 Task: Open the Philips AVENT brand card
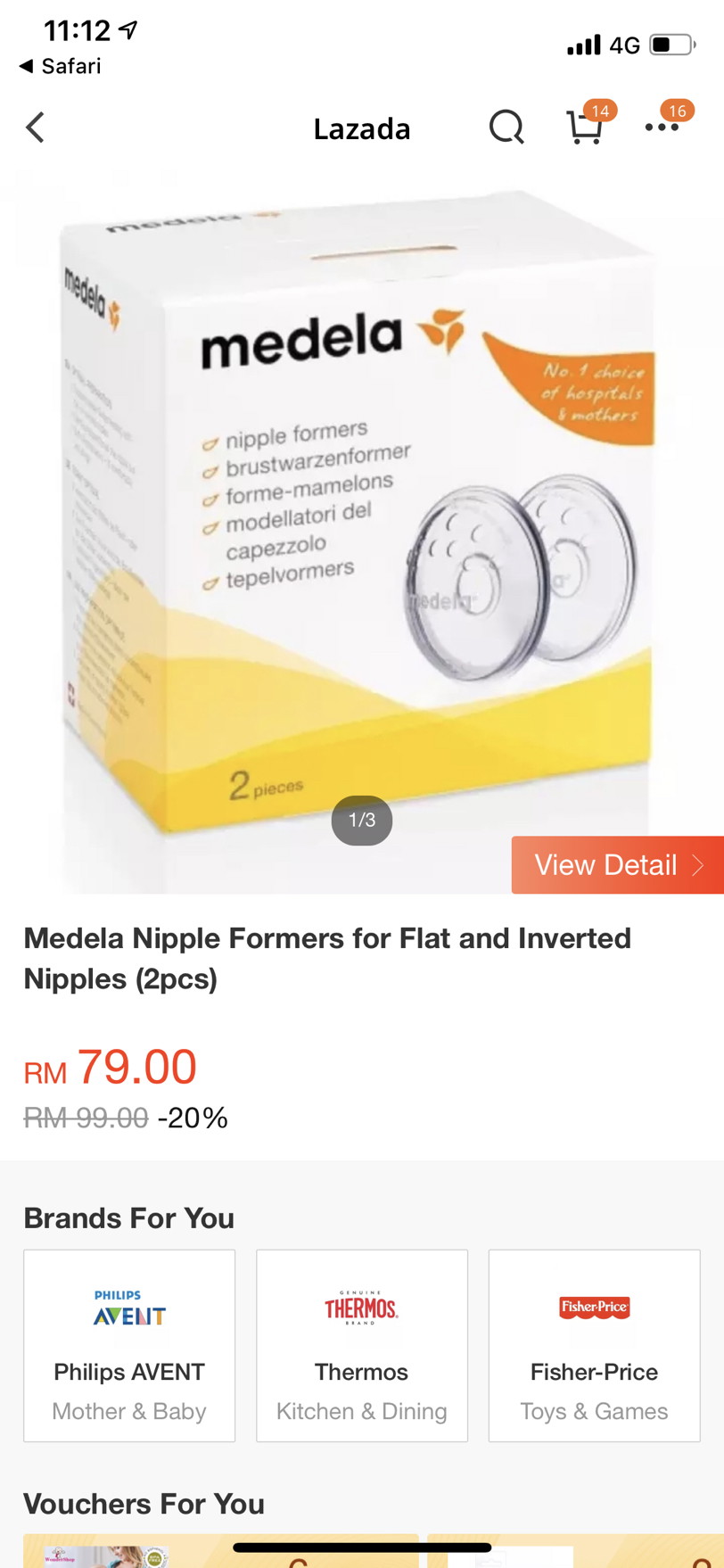129,1345
